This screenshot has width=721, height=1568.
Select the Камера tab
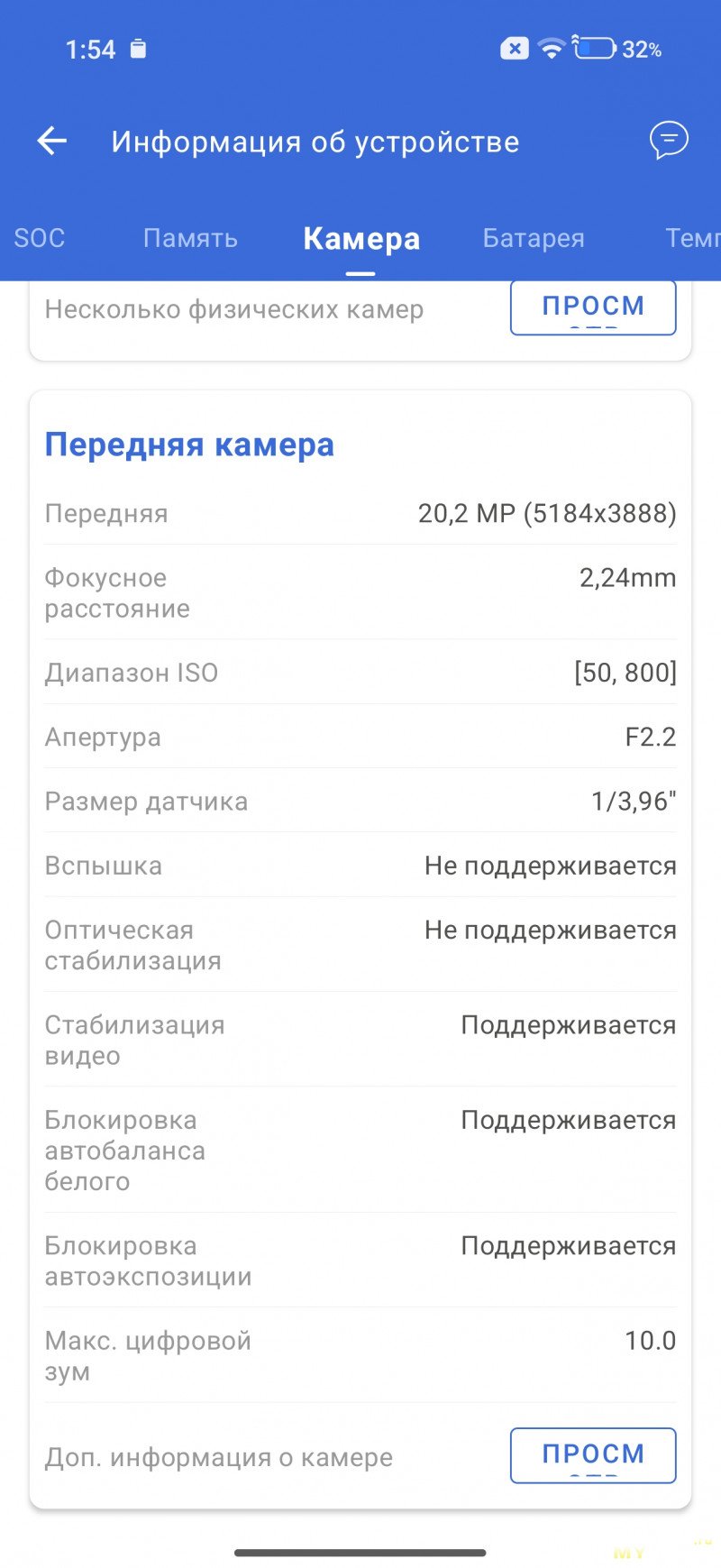tap(361, 239)
